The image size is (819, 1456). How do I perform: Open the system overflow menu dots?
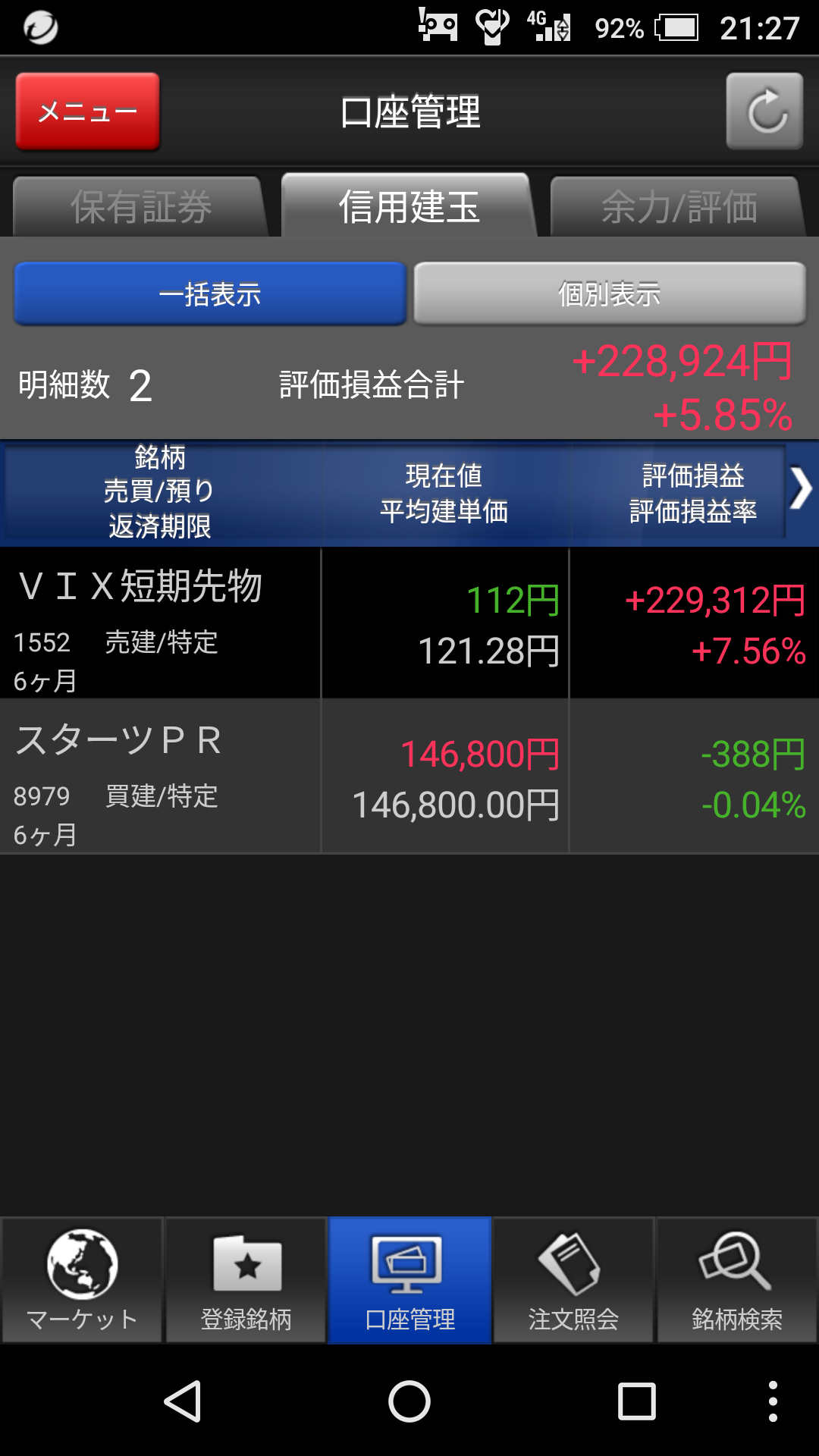click(x=772, y=1401)
